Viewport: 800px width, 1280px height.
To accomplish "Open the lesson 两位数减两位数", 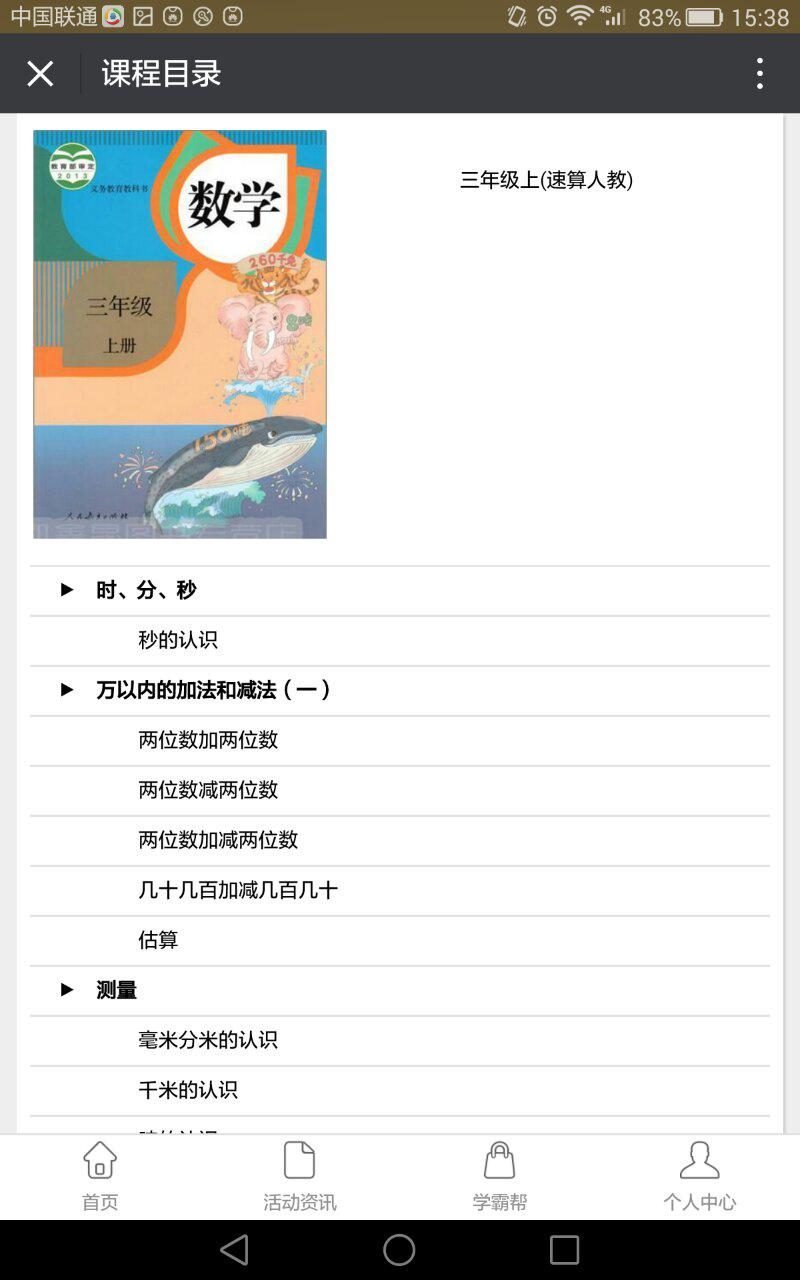I will (208, 790).
